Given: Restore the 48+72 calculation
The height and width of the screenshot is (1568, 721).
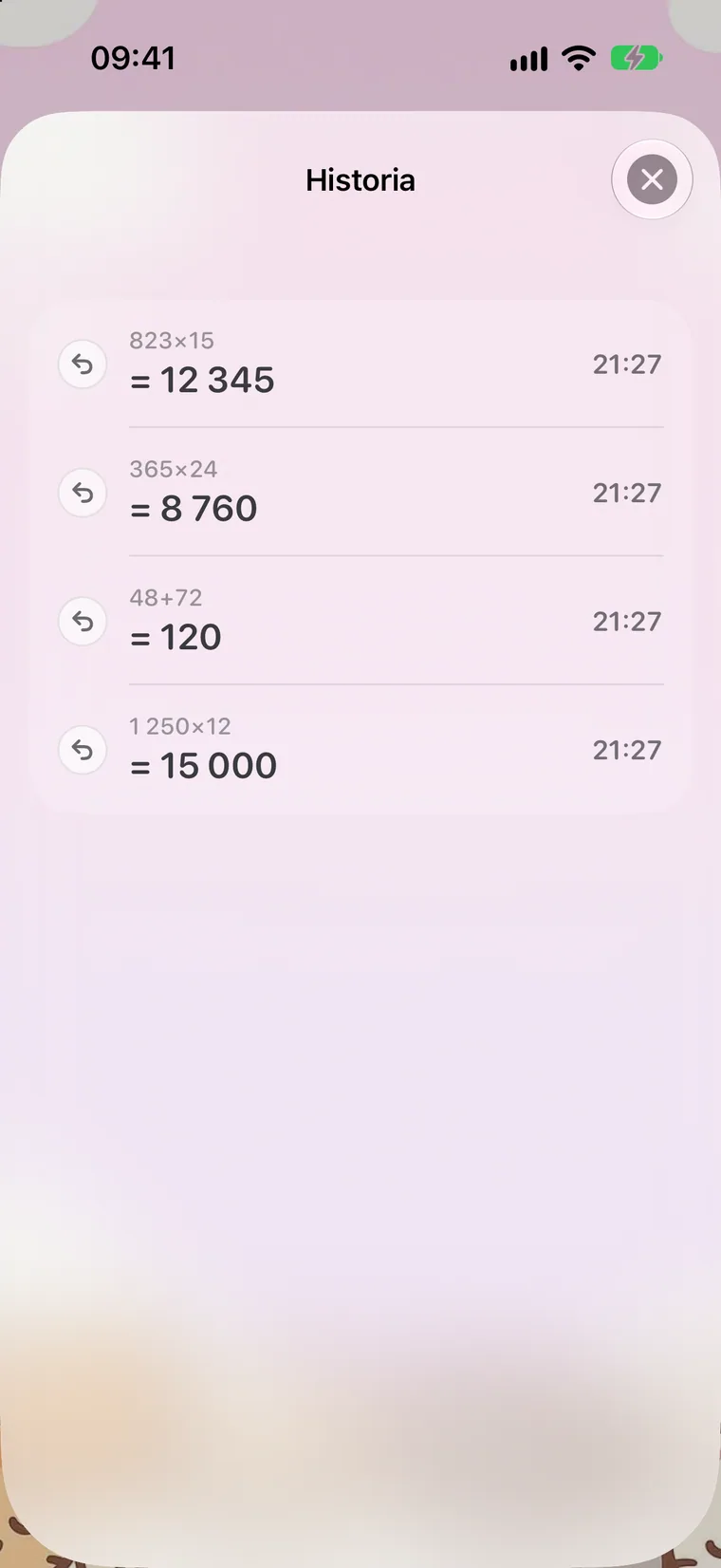Looking at the screenshot, I should click(x=83, y=622).
